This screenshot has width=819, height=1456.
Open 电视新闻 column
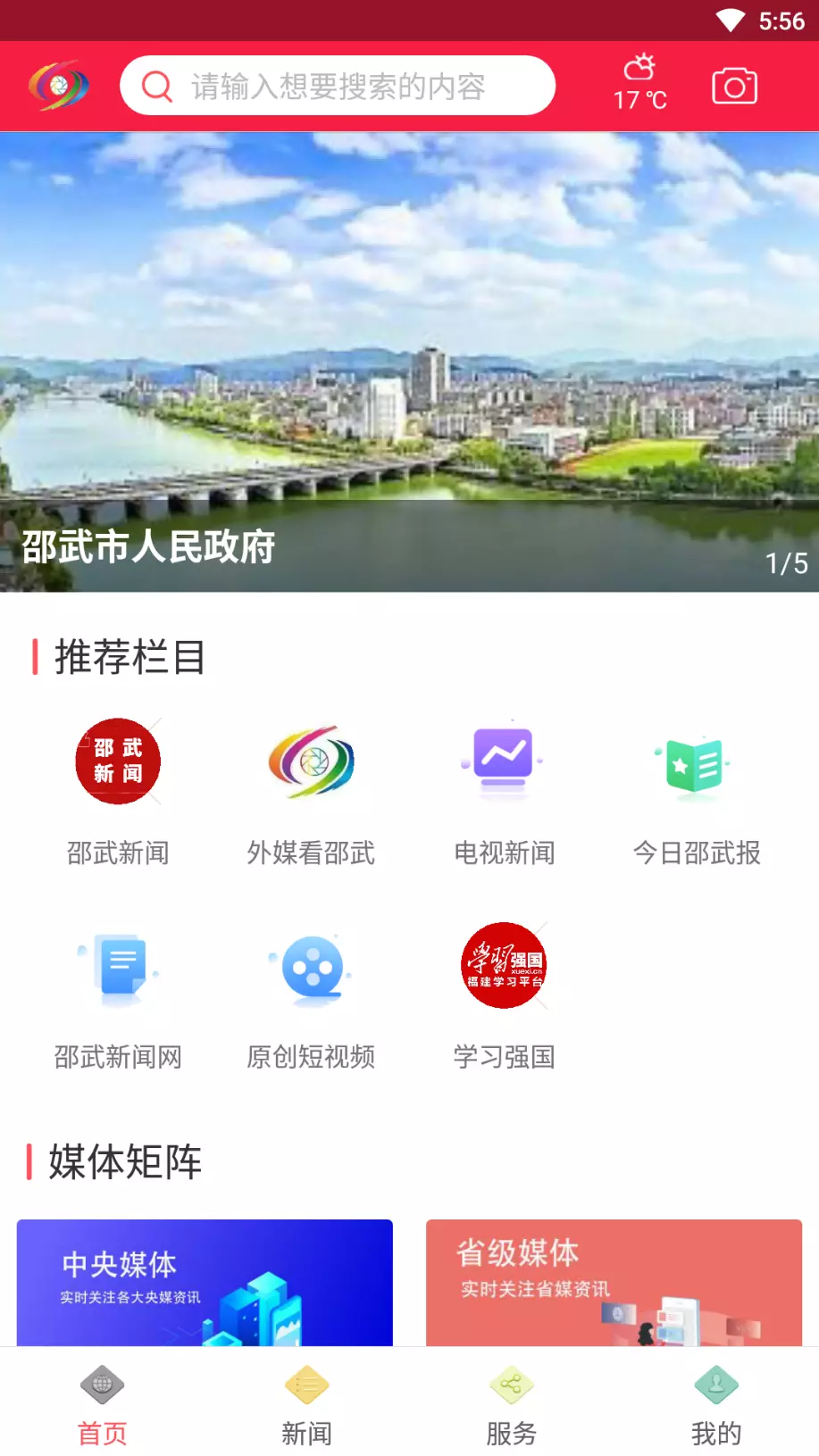504,791
